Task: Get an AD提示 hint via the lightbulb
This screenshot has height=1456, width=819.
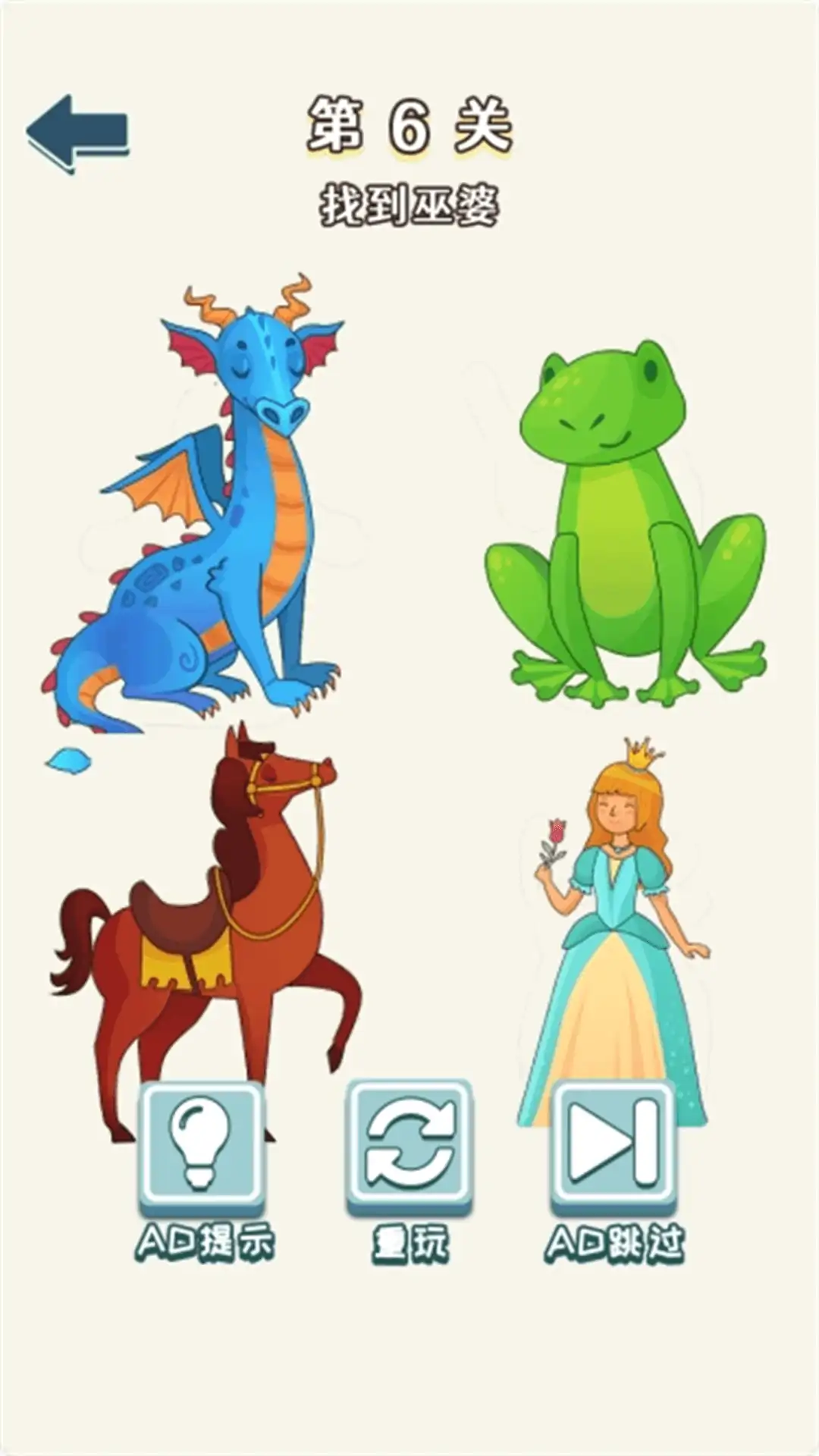Action: tap(202, 1146)
